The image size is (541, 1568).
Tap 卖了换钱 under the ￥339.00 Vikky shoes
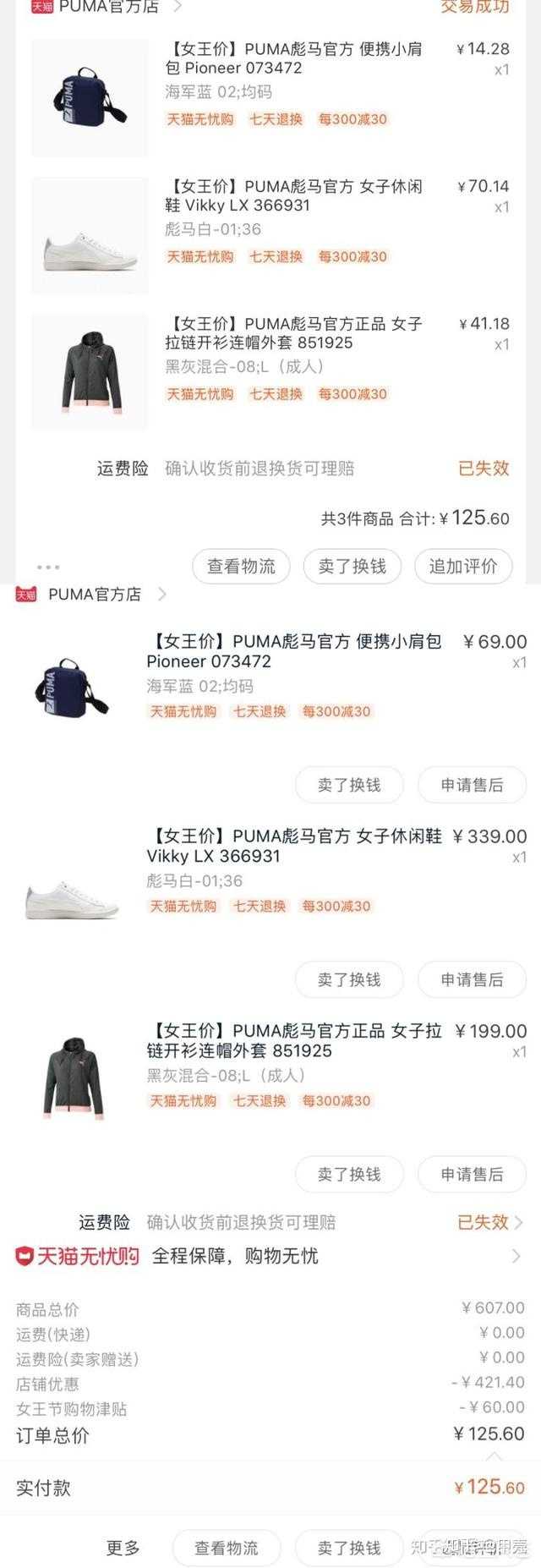(x=349, y=980)
